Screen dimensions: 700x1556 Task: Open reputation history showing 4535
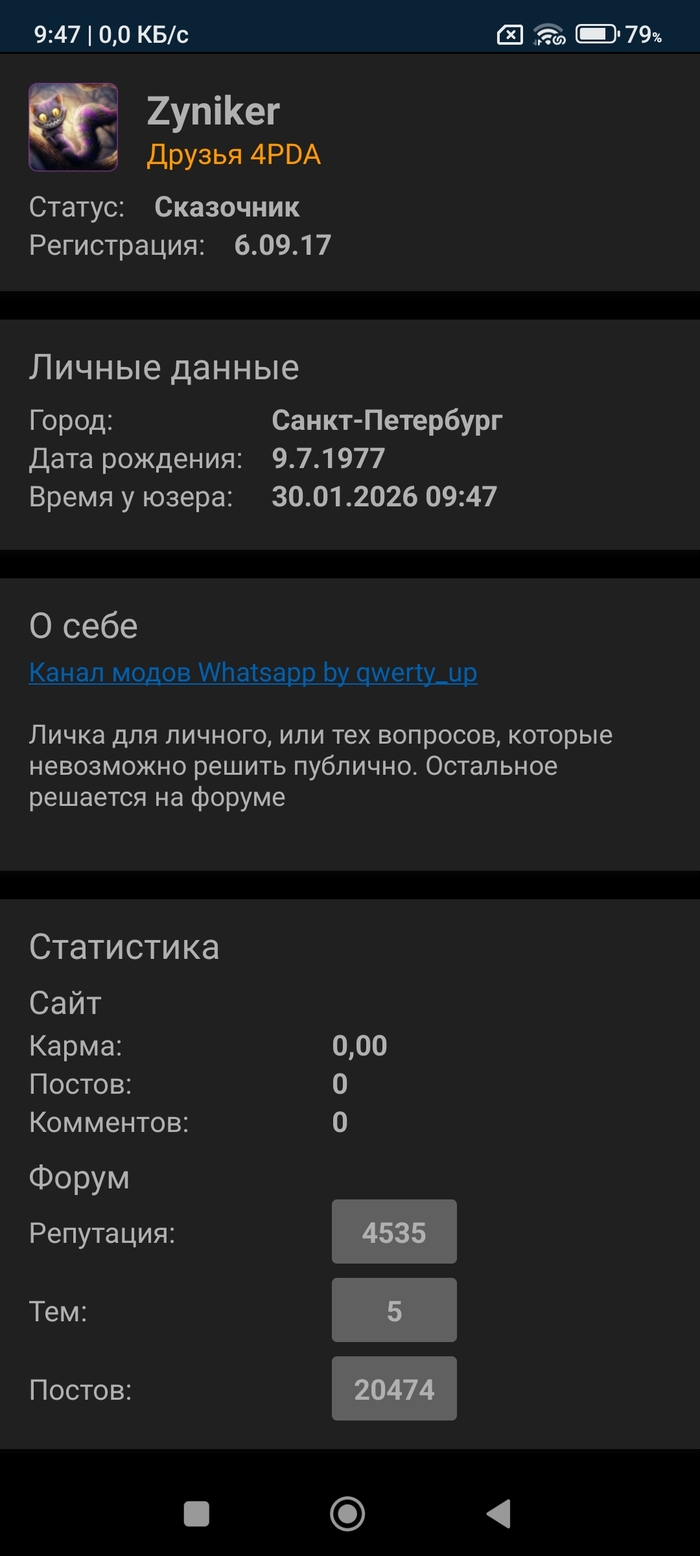pos(394,1232)
